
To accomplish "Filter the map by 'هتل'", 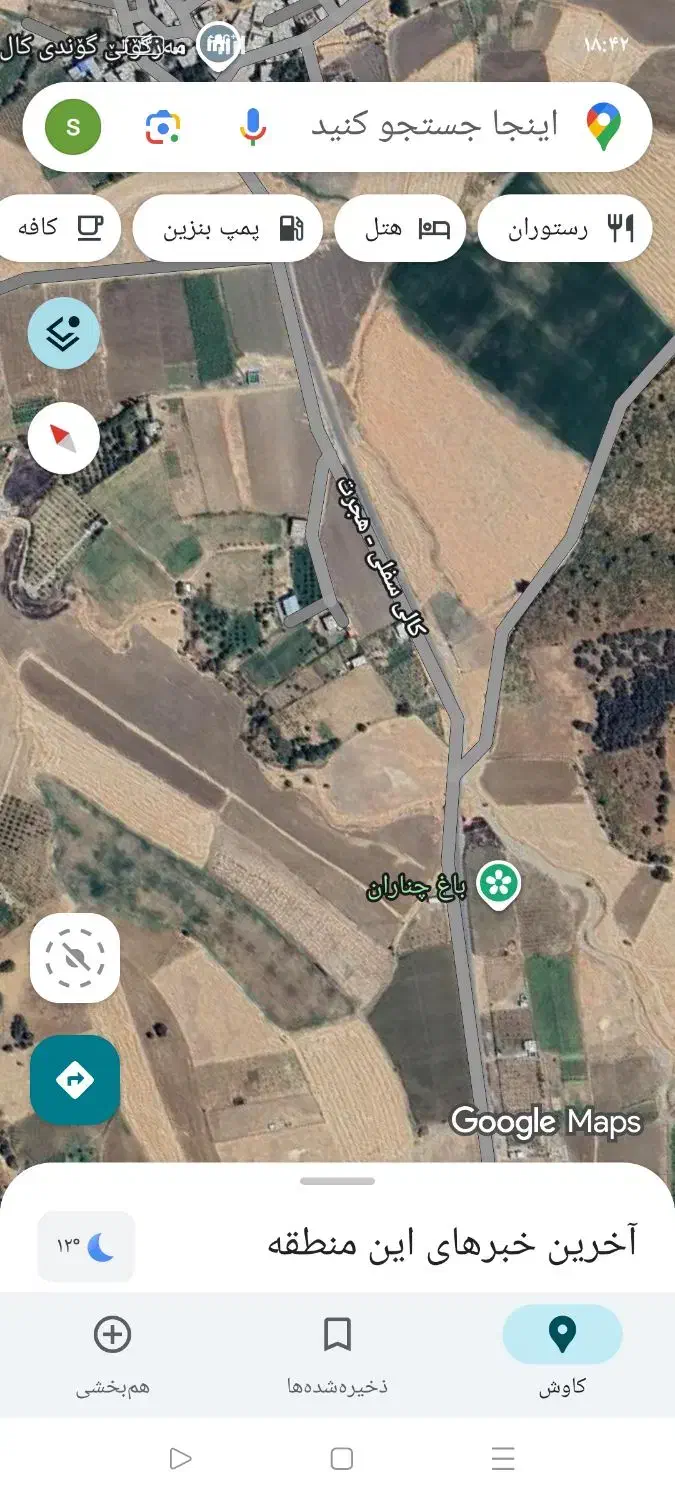I will [x=400, y=229].
